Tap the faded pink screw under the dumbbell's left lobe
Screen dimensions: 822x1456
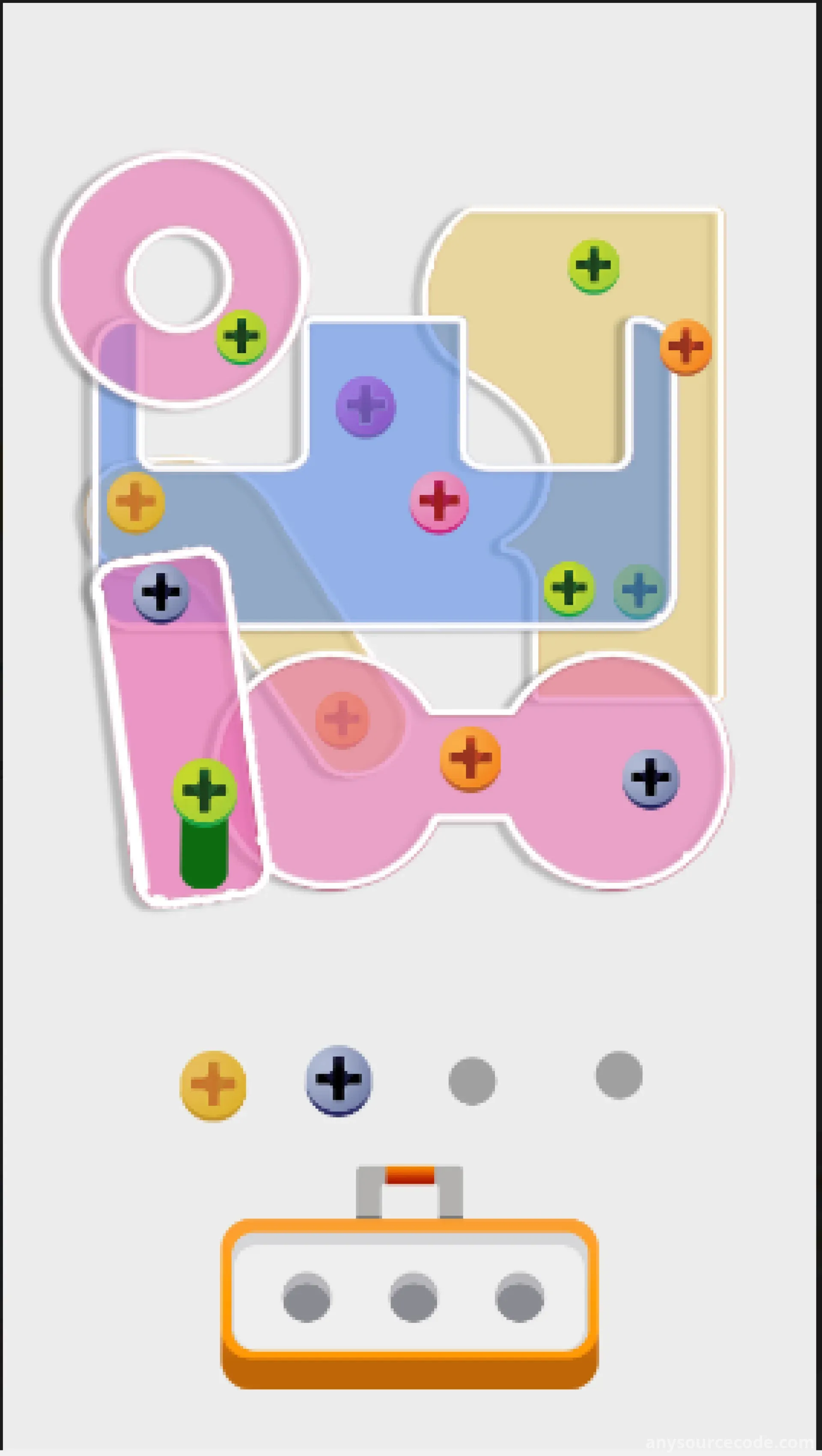[x=342, y=720]
